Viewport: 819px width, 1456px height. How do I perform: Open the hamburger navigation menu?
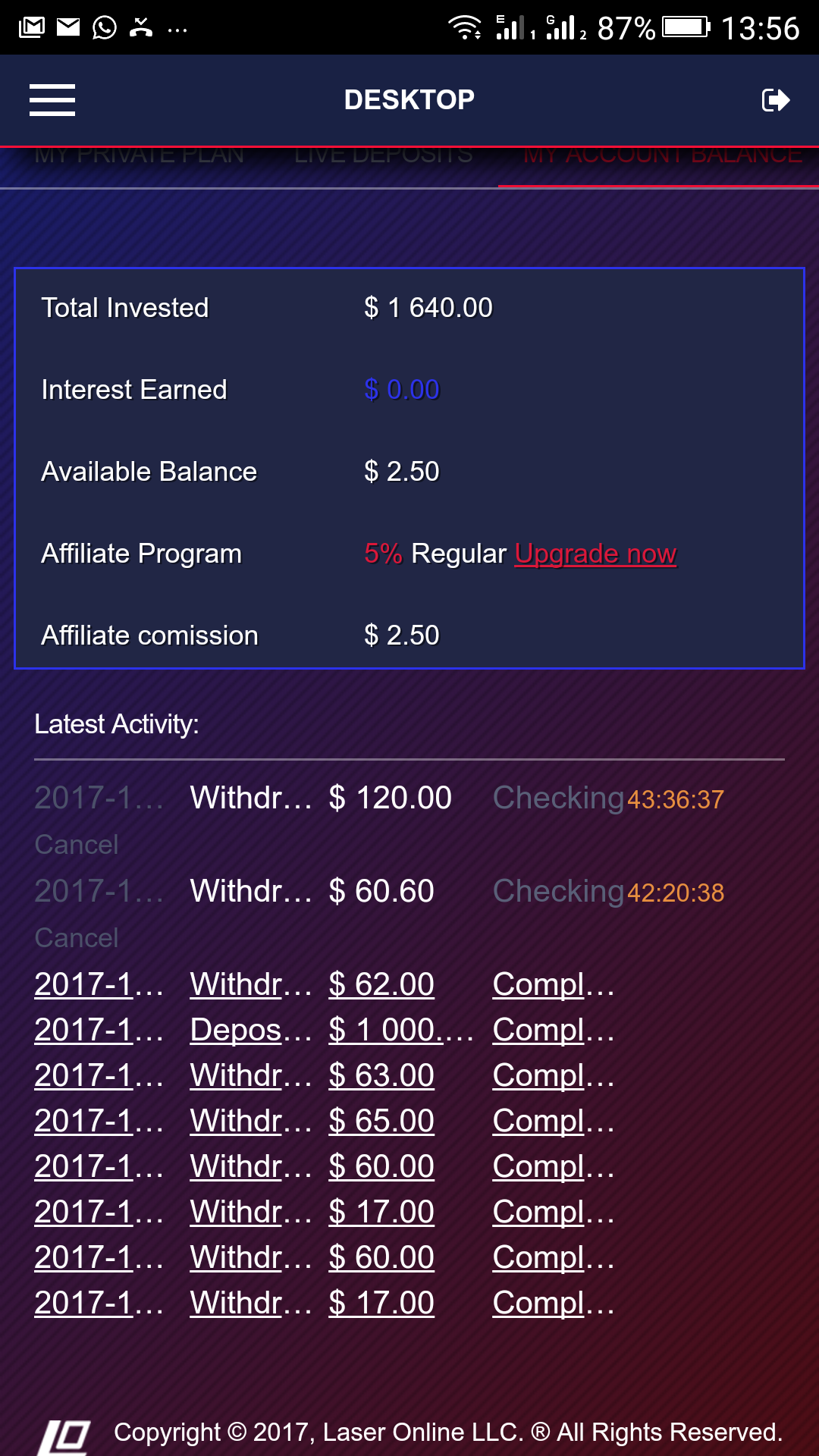pos(52,100)
